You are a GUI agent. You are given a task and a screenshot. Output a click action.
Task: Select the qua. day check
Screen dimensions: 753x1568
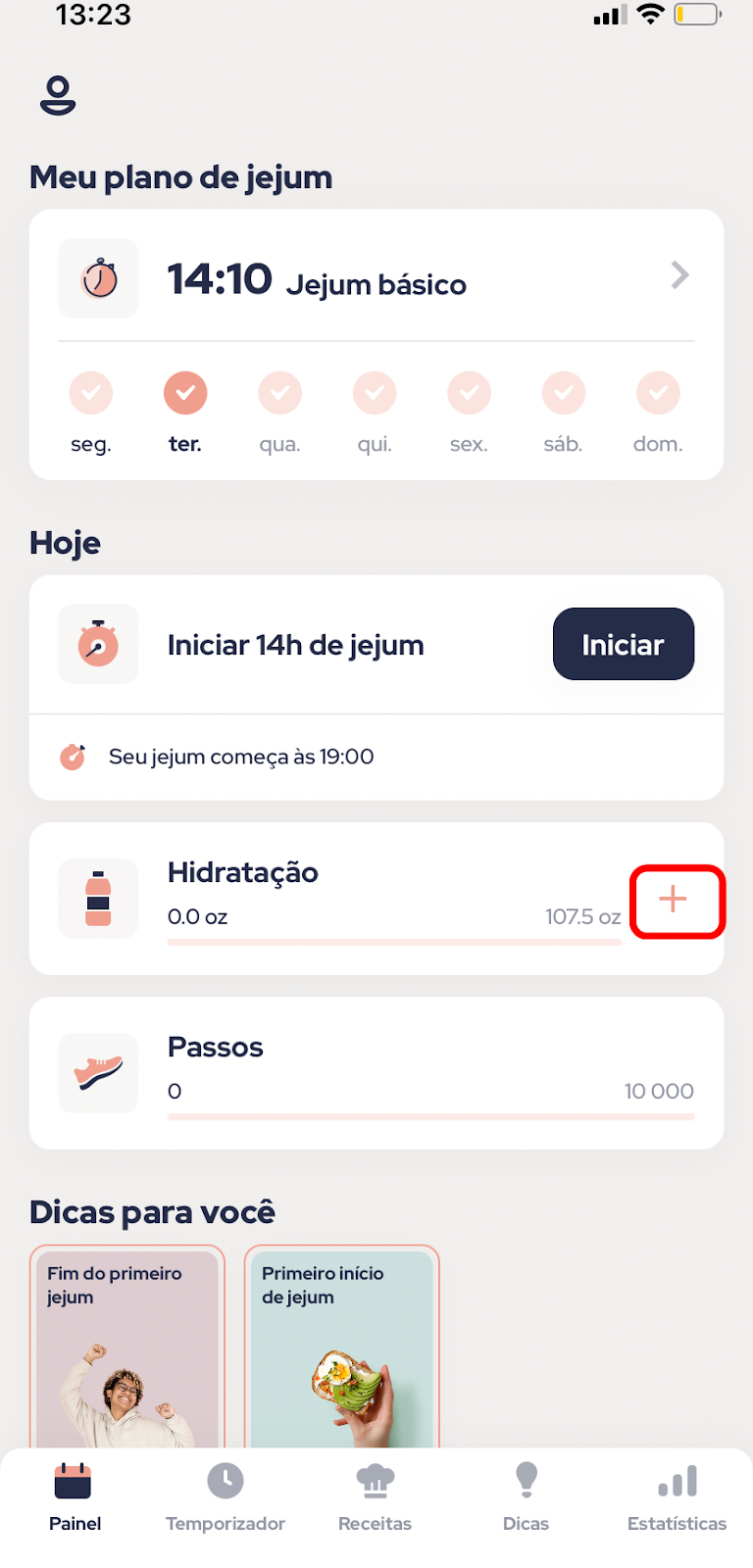click(279, 393)
